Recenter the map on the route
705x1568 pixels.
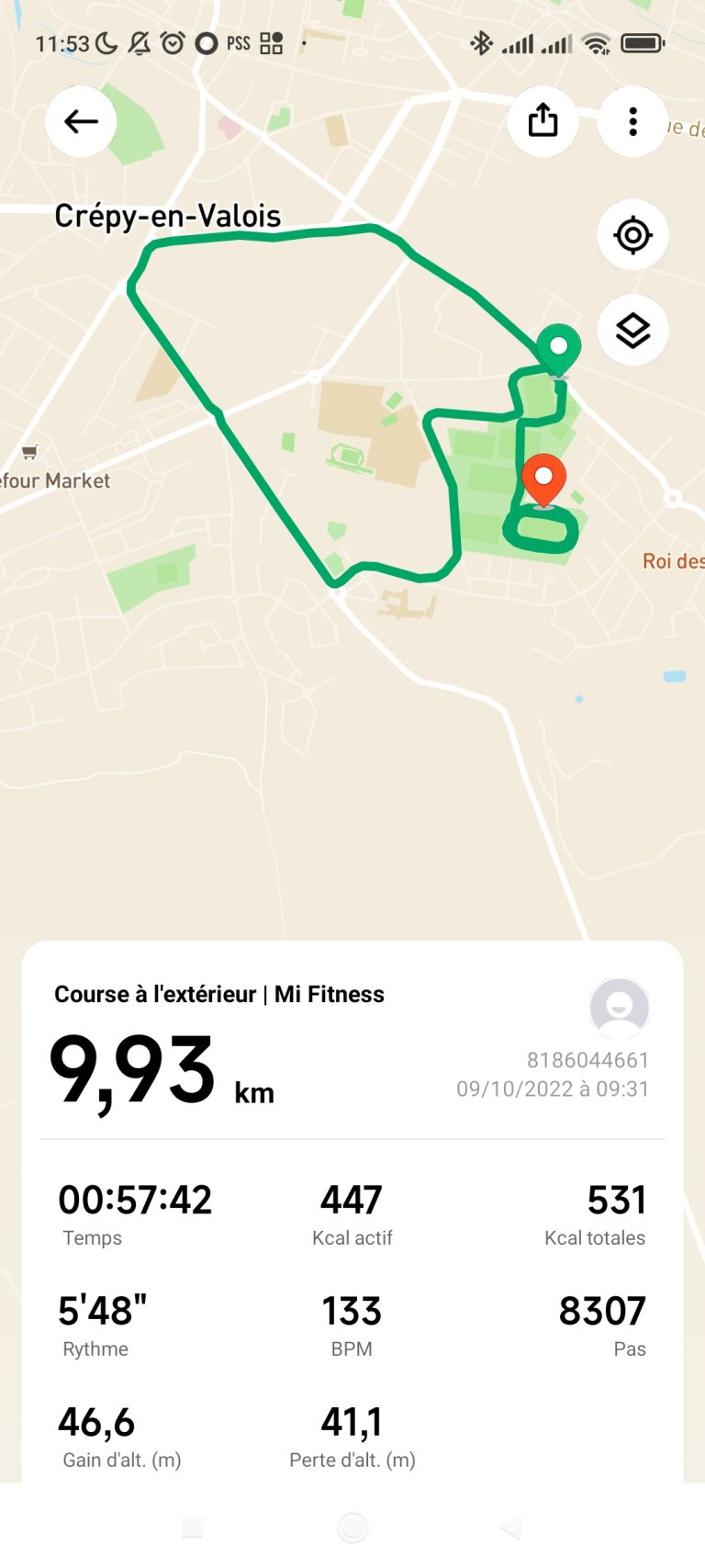[x=632, y=235]
